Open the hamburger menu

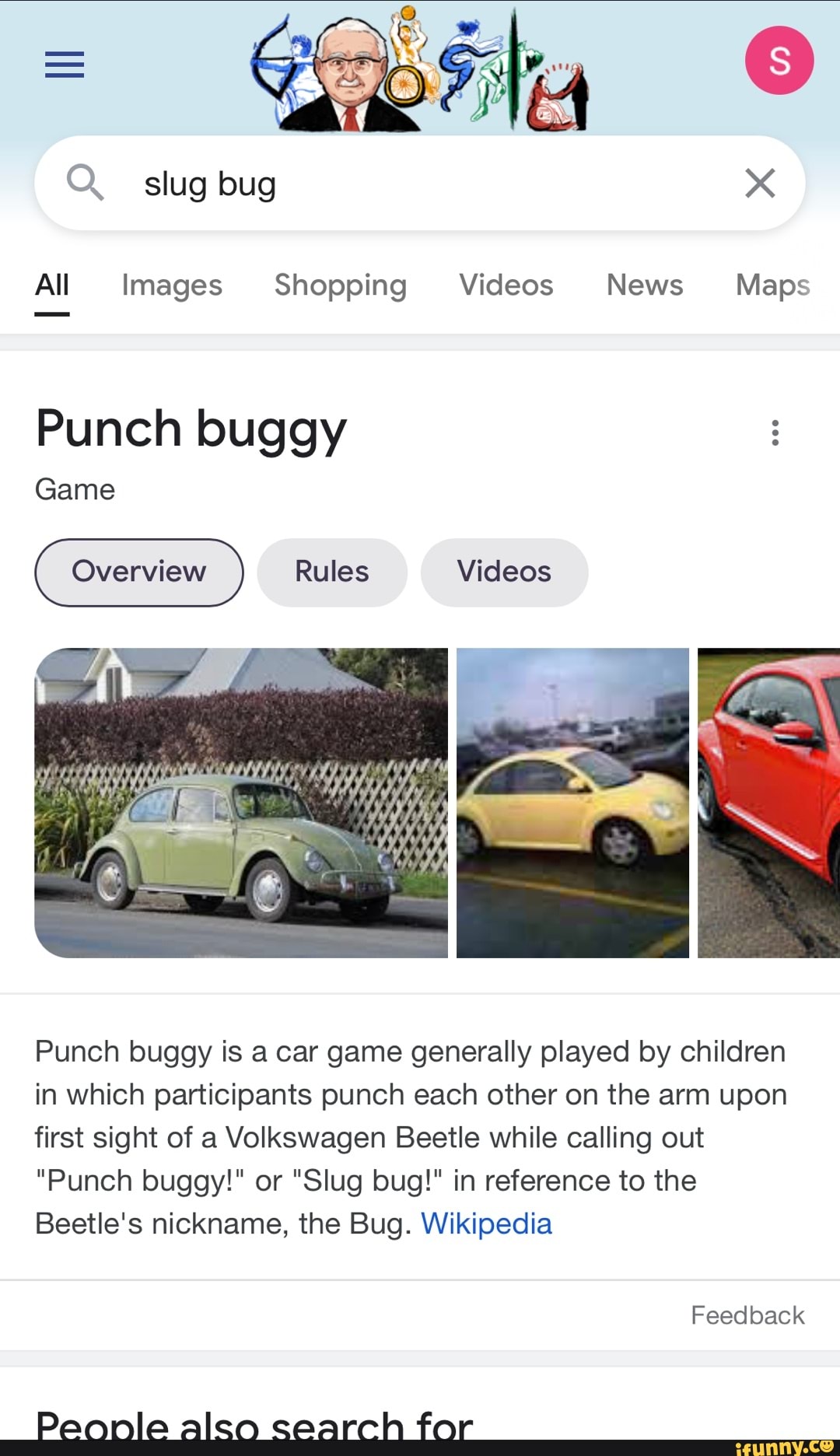[65, 65]
